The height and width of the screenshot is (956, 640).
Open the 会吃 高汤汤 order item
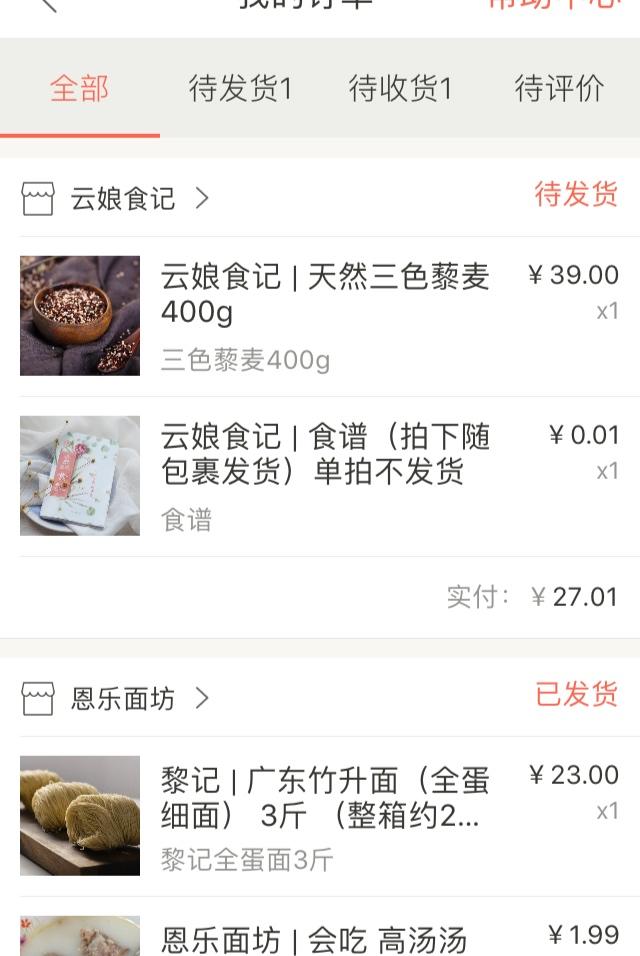pyautogui.click(x=314, y=940)
